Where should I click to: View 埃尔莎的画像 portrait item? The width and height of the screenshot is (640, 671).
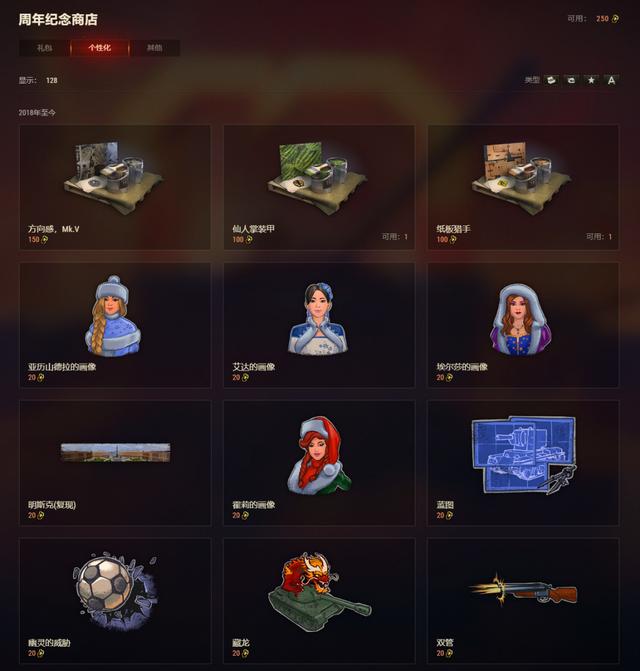(x=523, y=324)
